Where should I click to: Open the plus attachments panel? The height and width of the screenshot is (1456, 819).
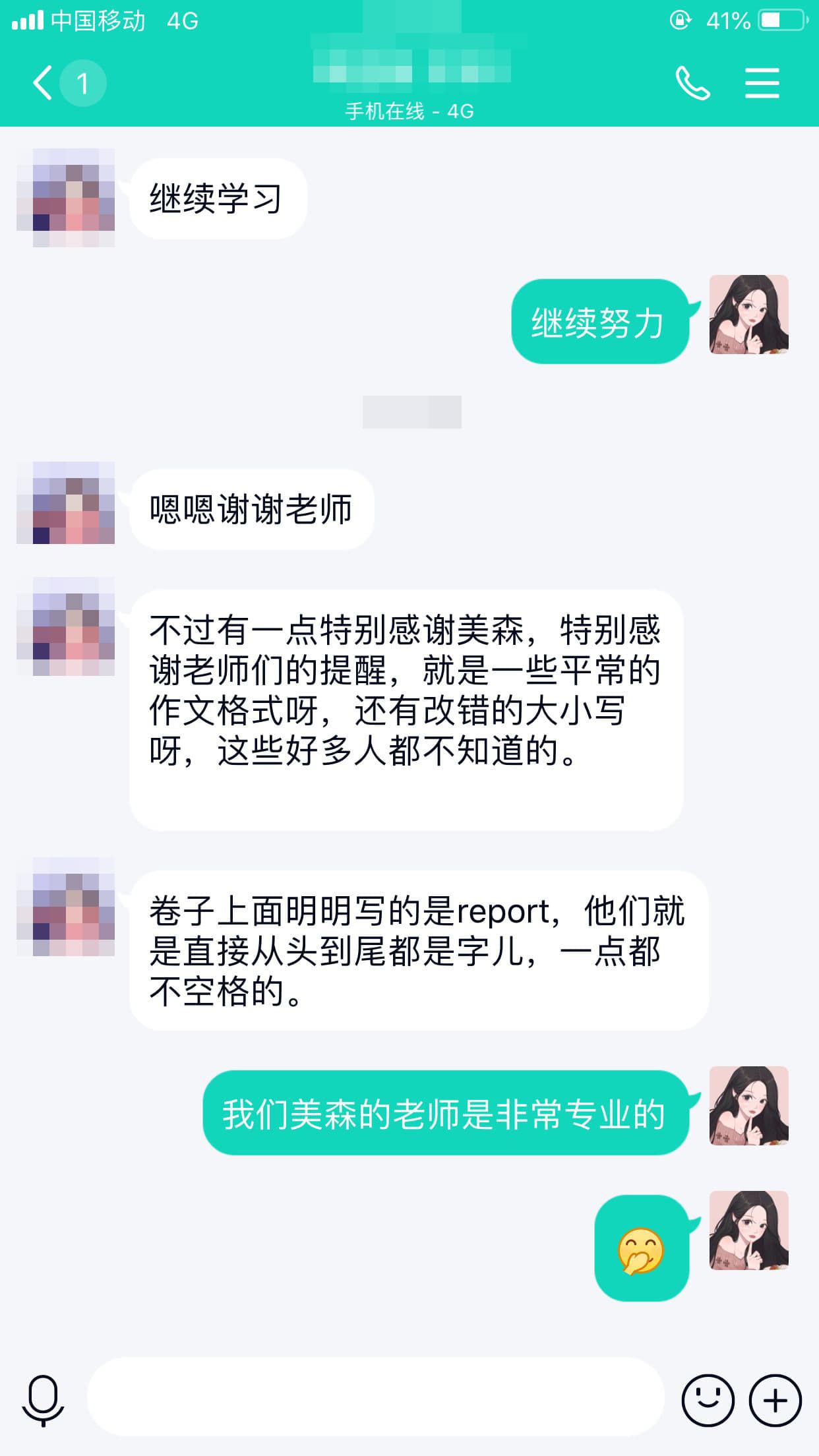point(775,1400)
